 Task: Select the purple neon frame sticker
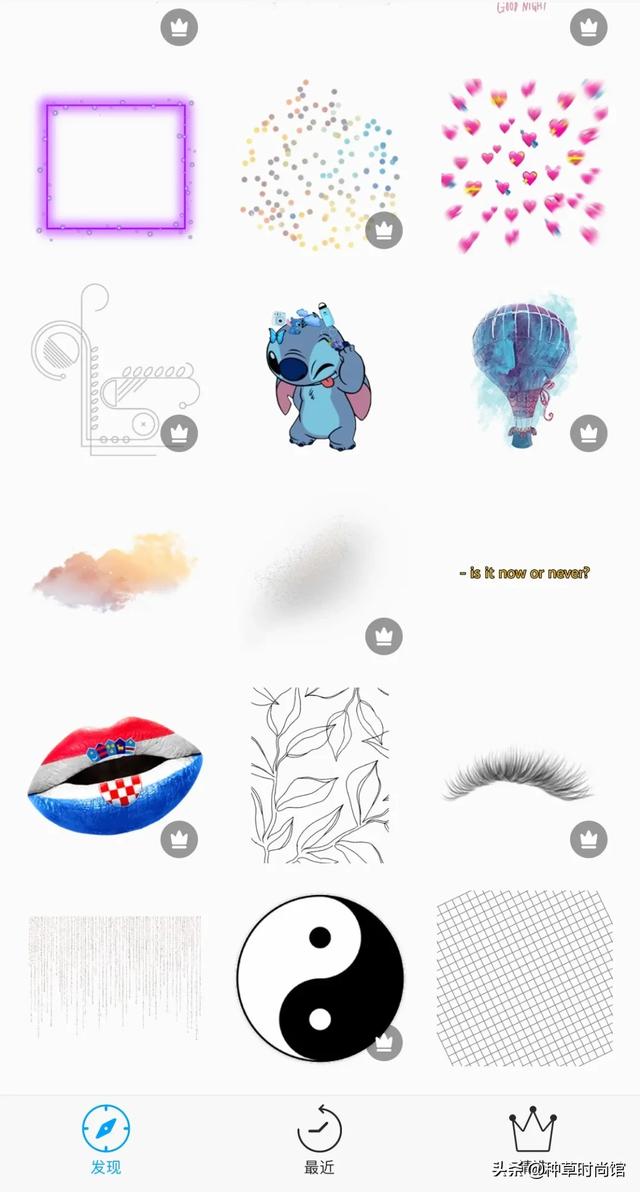pos(115,166)
